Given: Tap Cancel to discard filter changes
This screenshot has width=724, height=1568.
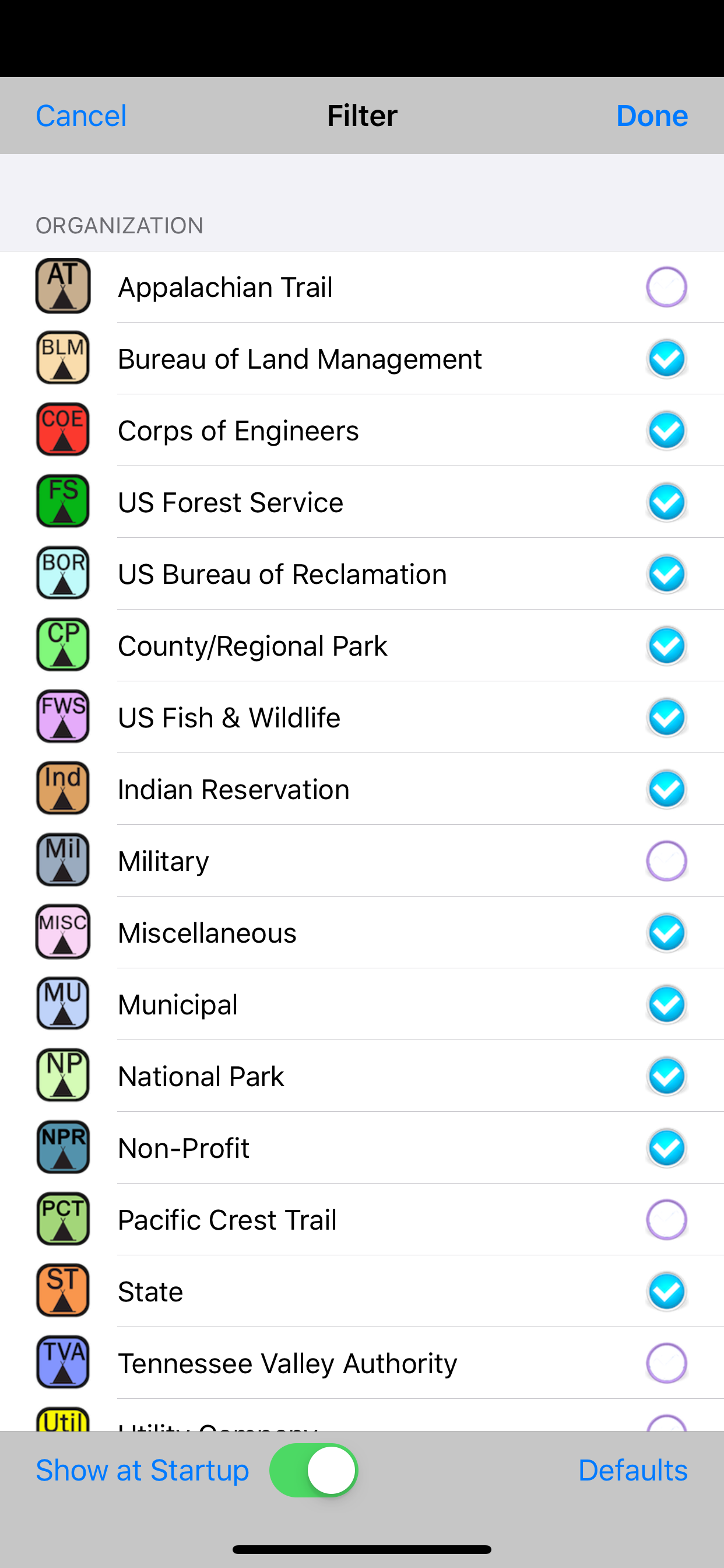Looking at the screenshot, I should pos(81,115).
